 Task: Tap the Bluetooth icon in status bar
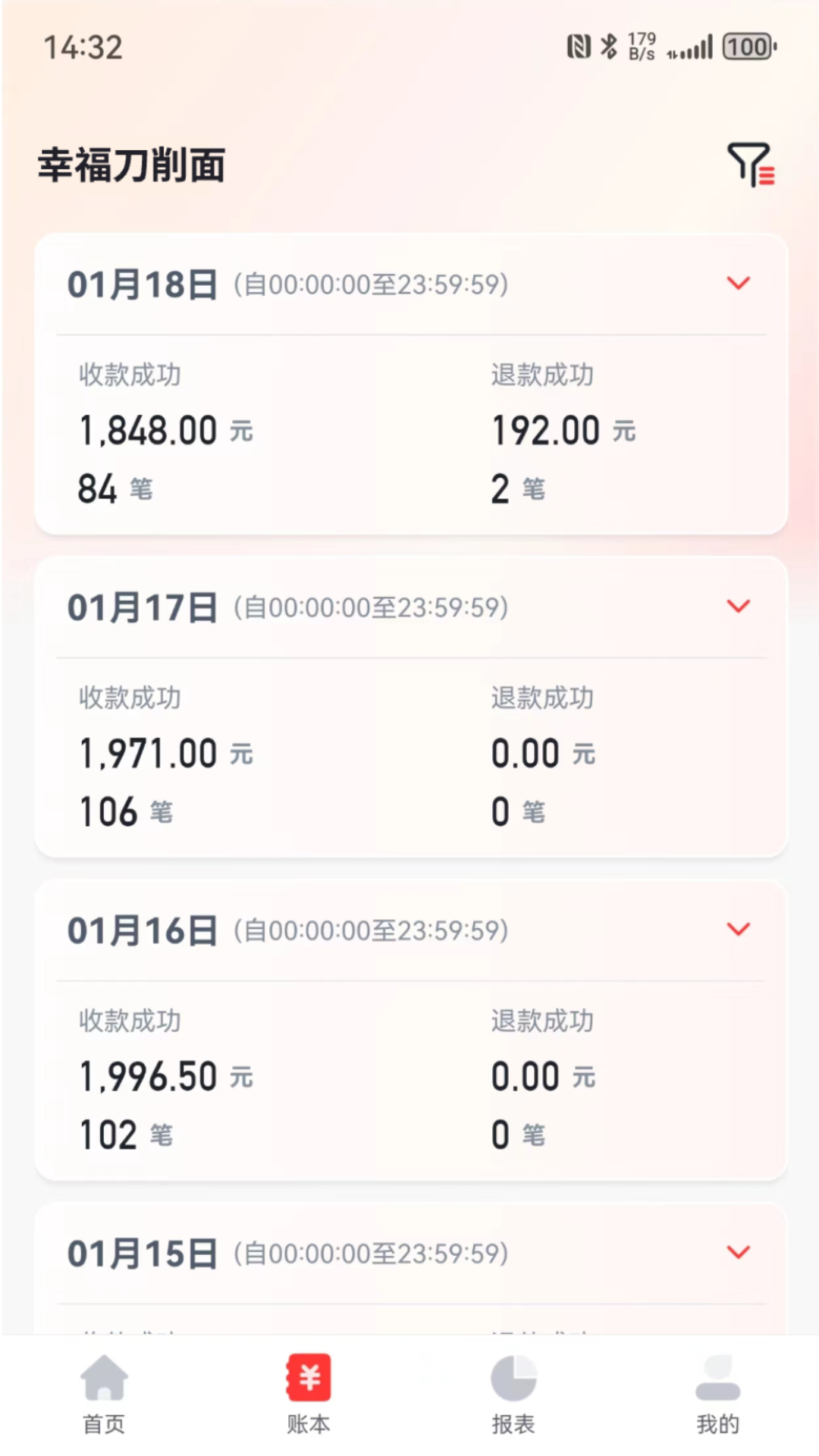tap(607, 45)
